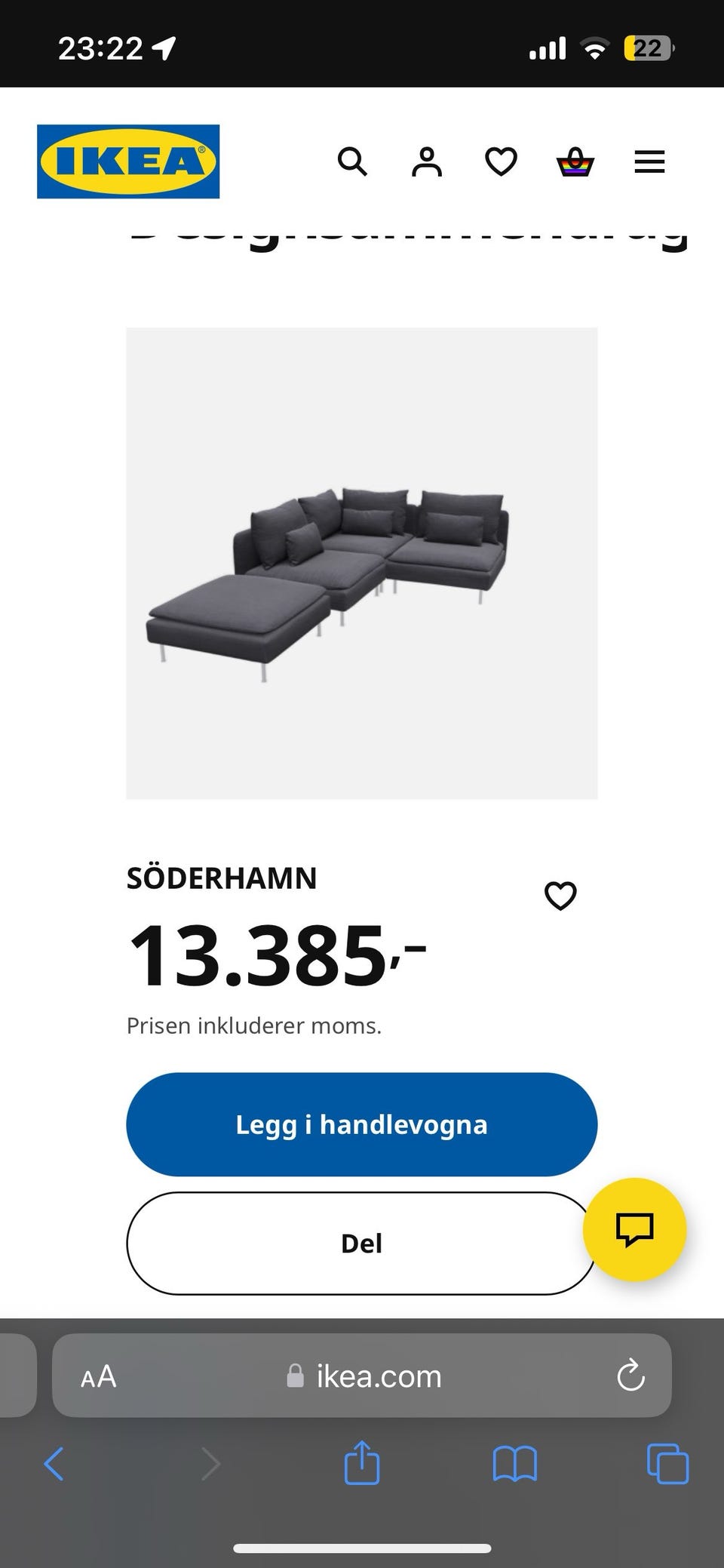Screen dimensions: 724x1568
Task: Open the shopping bag icon
Action: tap(574, 161)
